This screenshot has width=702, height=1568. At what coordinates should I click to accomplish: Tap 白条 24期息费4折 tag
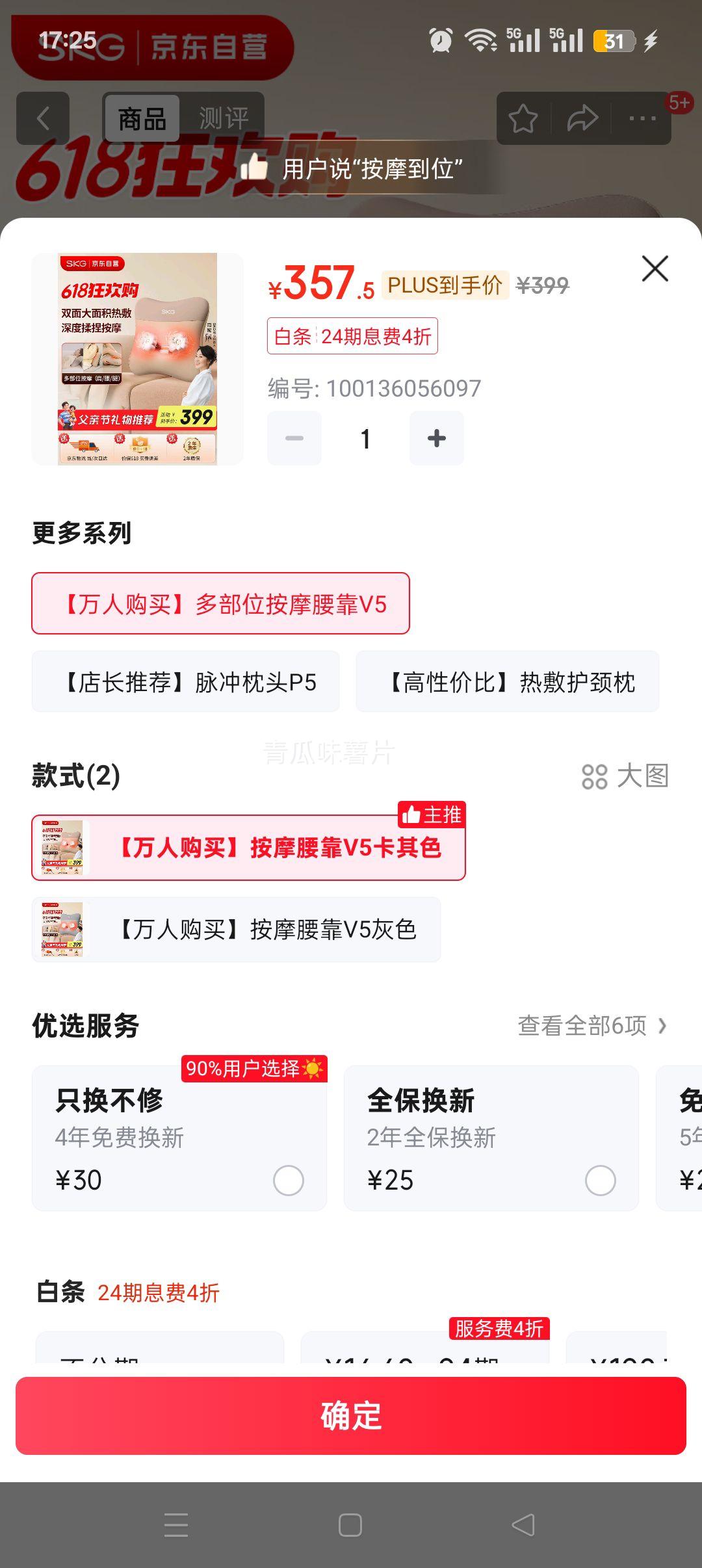point(352,336)
